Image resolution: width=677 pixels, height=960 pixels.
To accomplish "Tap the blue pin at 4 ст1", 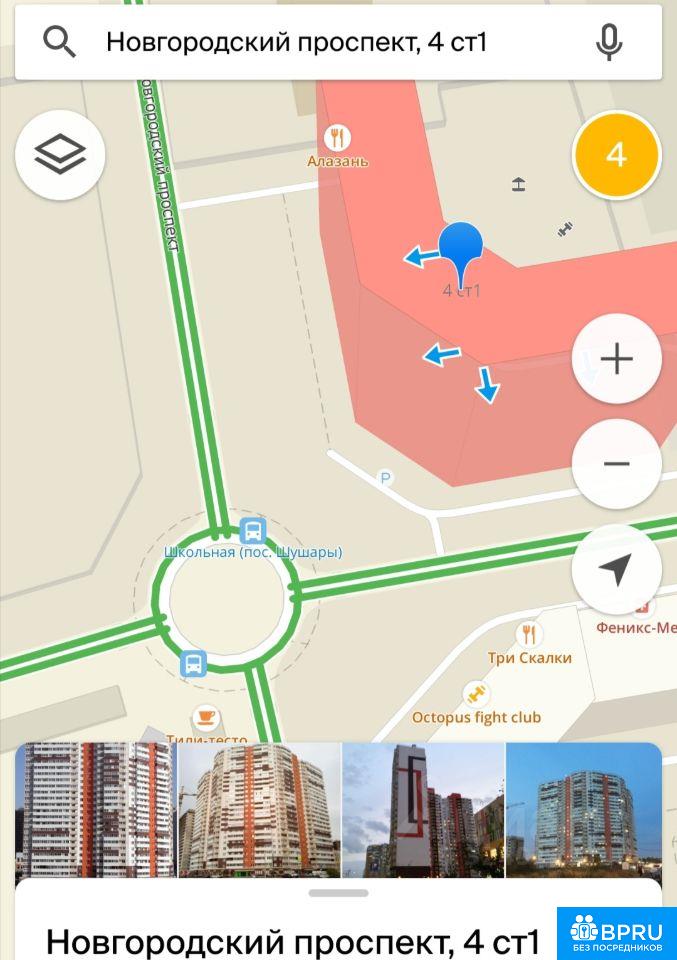I will point(461,250).
